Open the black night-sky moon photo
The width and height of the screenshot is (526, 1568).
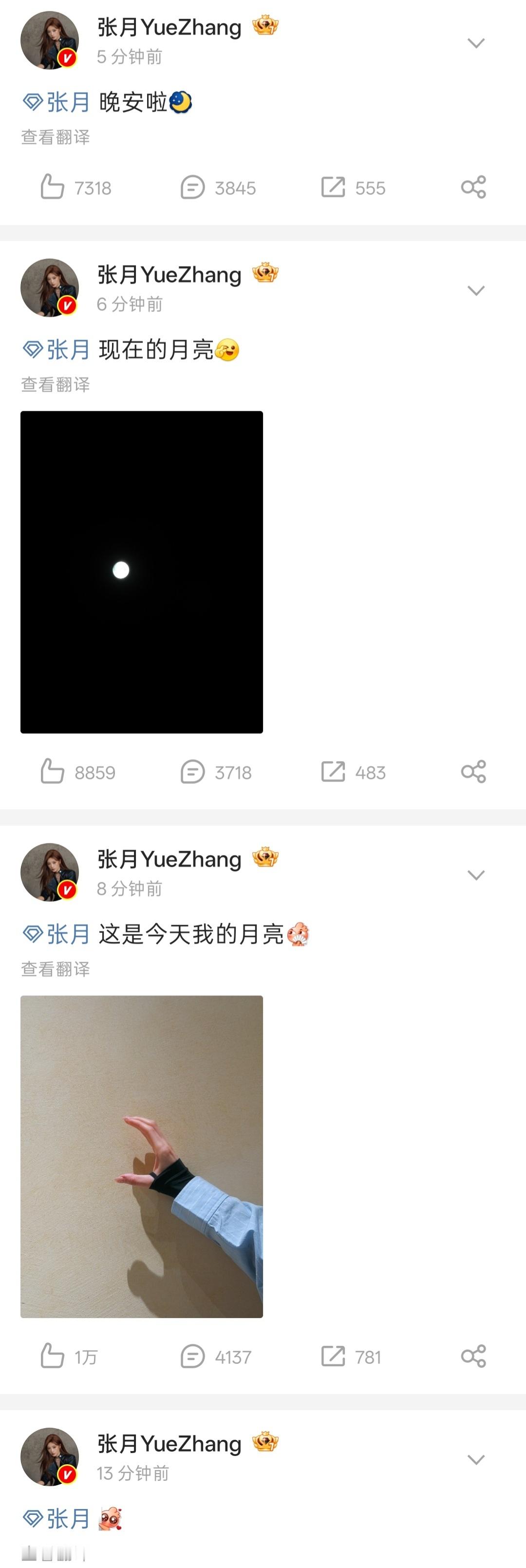click(x=142, y=572)
